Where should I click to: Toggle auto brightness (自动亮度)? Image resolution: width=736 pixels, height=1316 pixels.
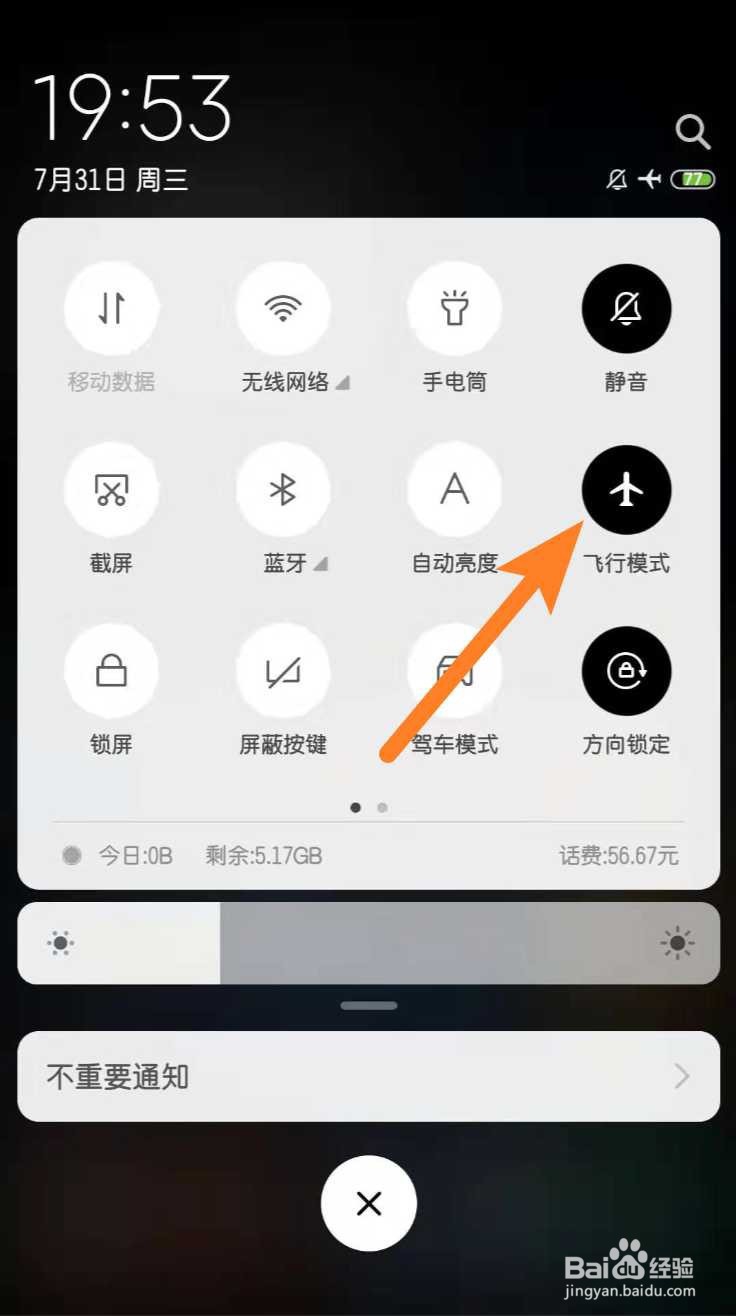click(x=455, y=490)
